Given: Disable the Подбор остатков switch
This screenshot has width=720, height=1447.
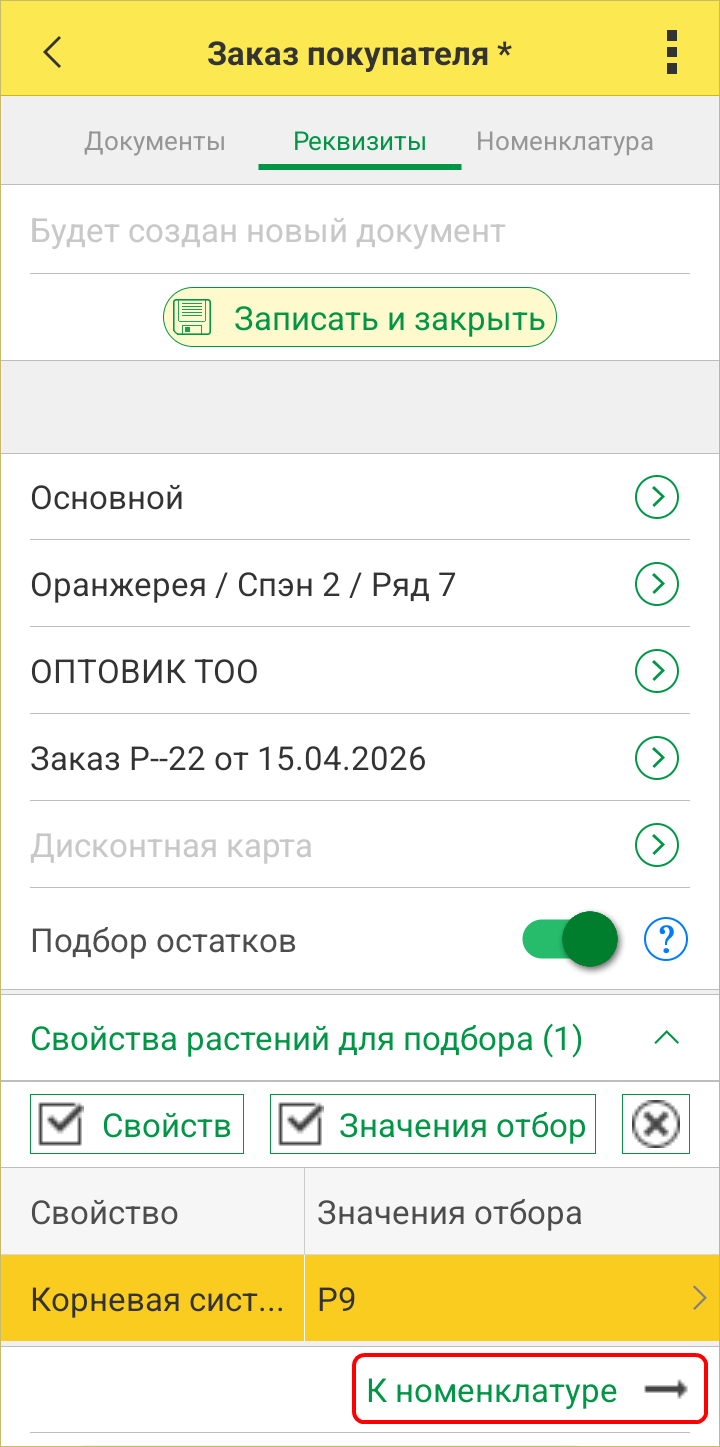Looking at the screenshot, I should (571, 940).
